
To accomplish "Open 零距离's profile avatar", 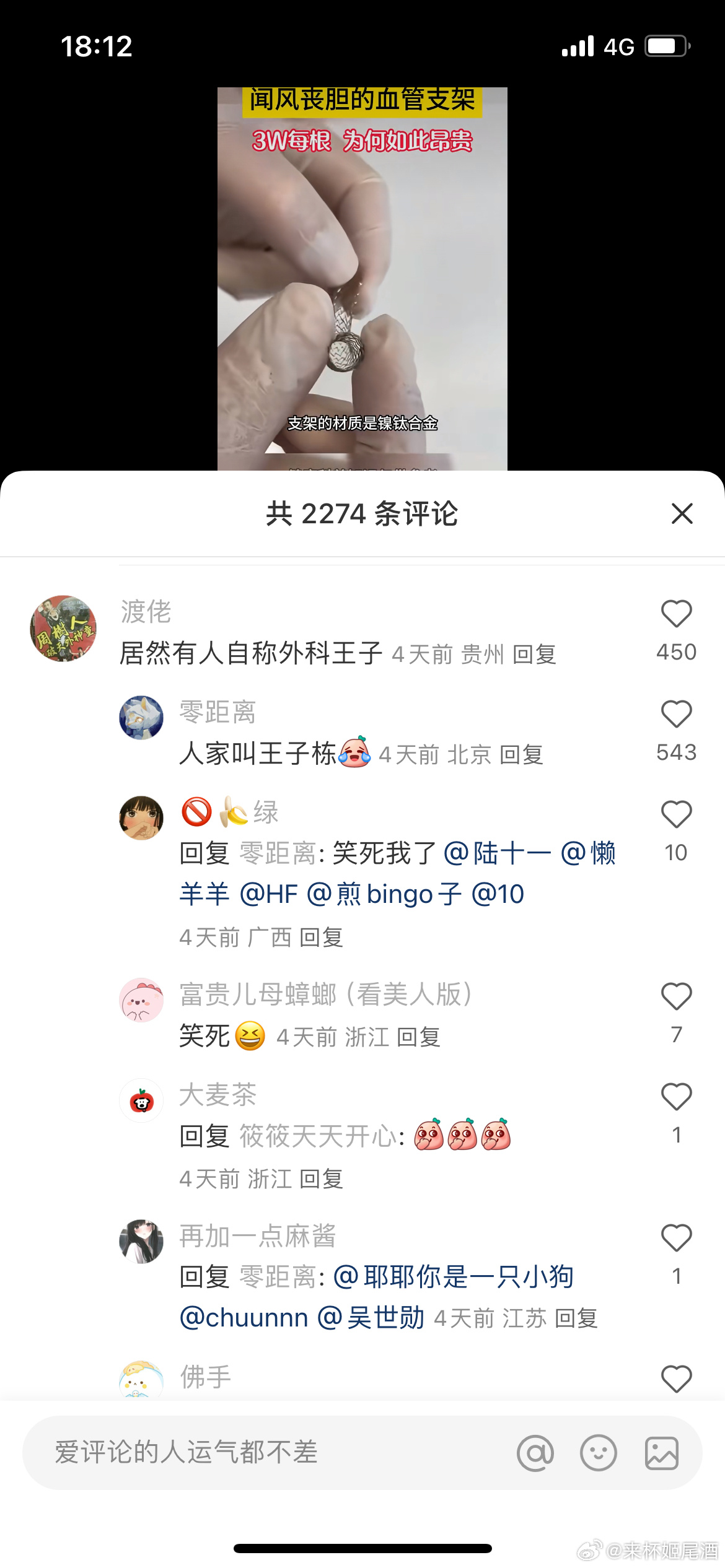I will 141,717.
